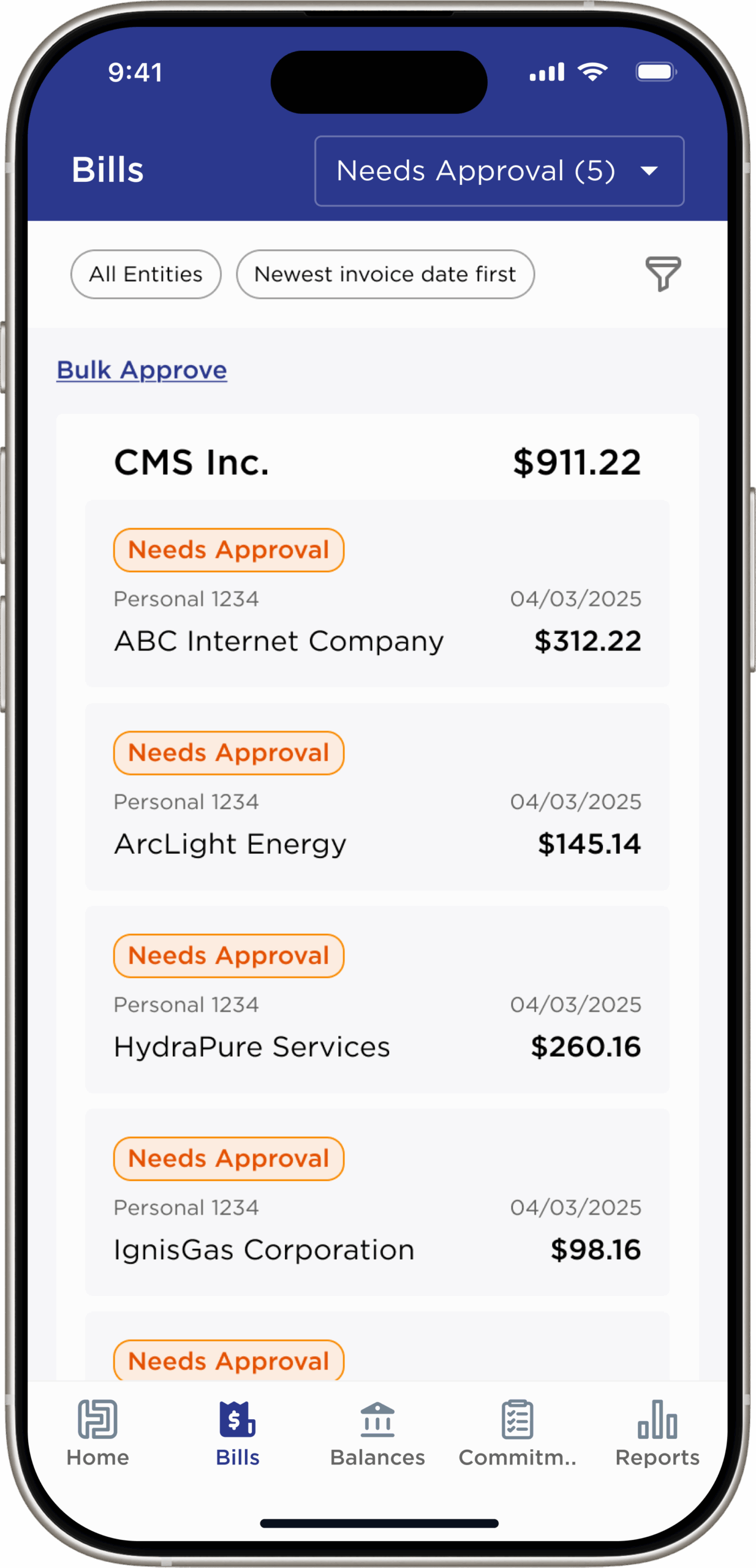
Task: Switch to the Reports tab
Action: (x=657, y=1433)
